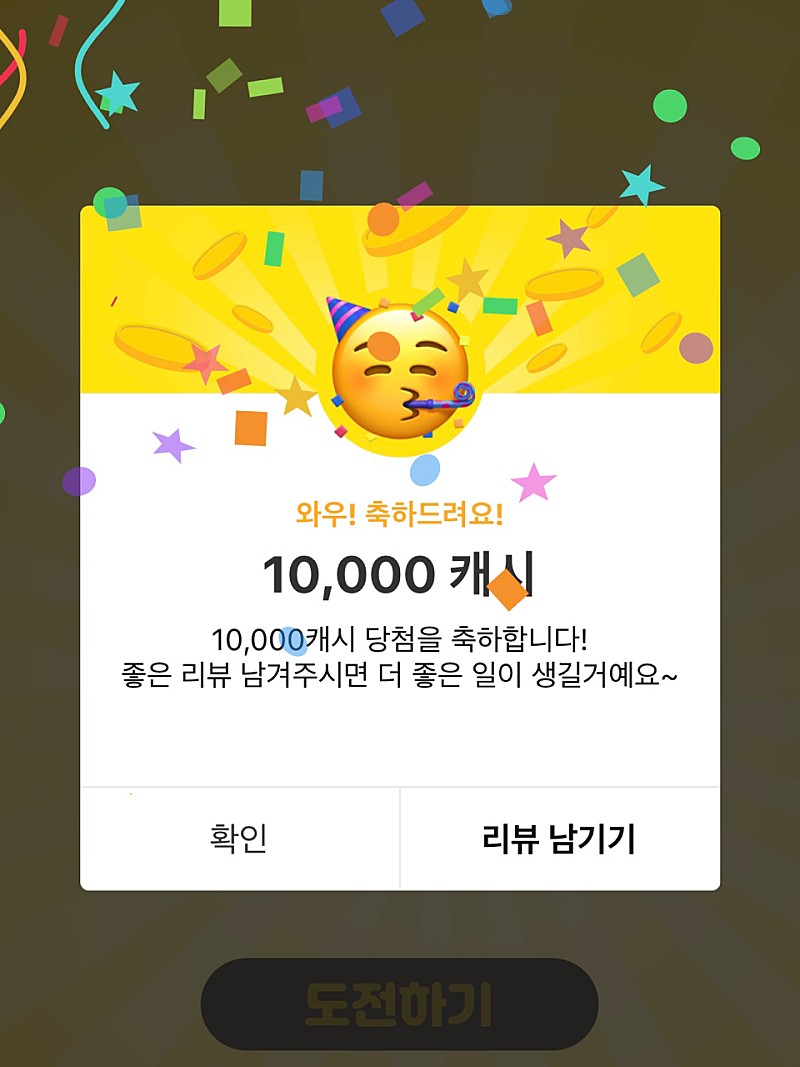Image resolution: width=800 pixels, height=1067 pixels.
Task: Select 리뷰 남기기 to leave a review
Action: point(559,838)
